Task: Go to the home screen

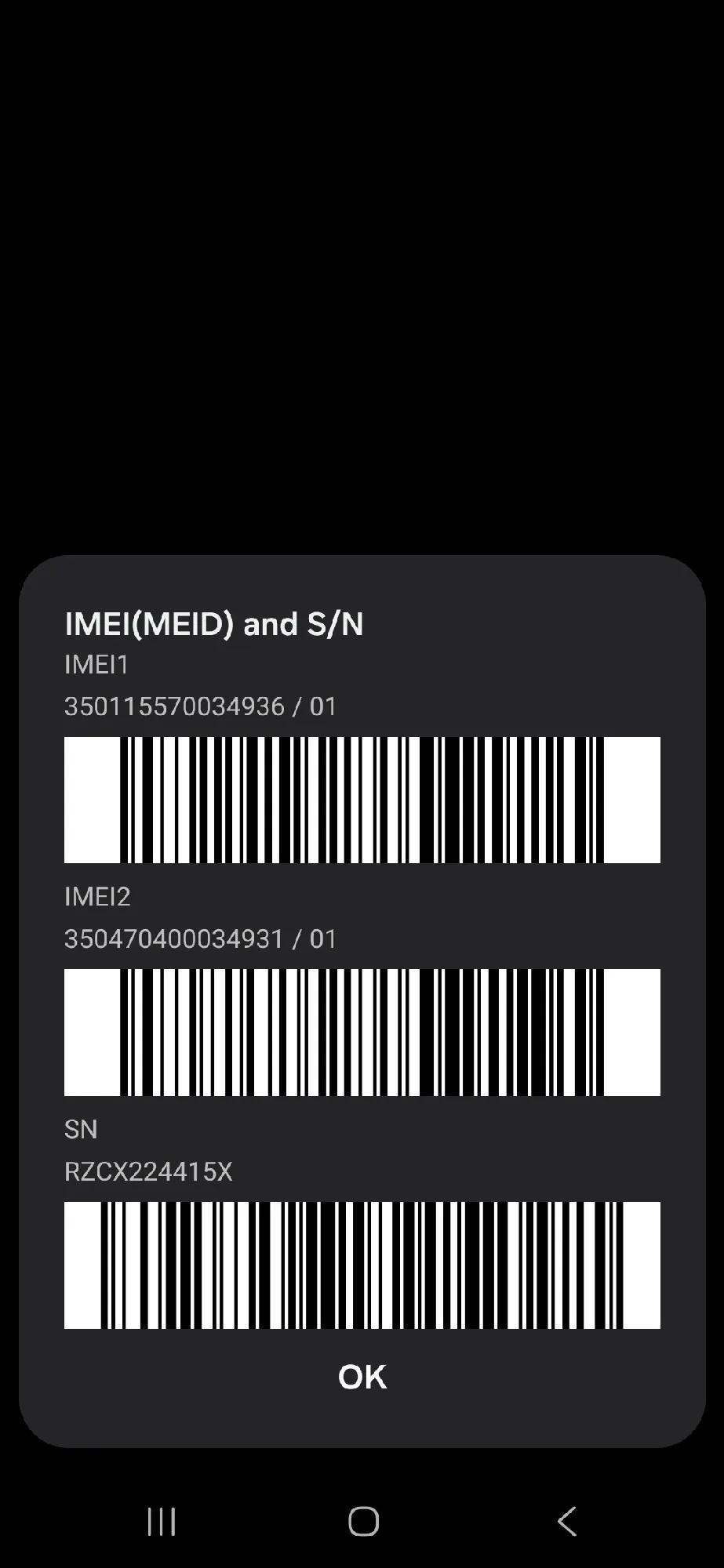Action: 363,1521
